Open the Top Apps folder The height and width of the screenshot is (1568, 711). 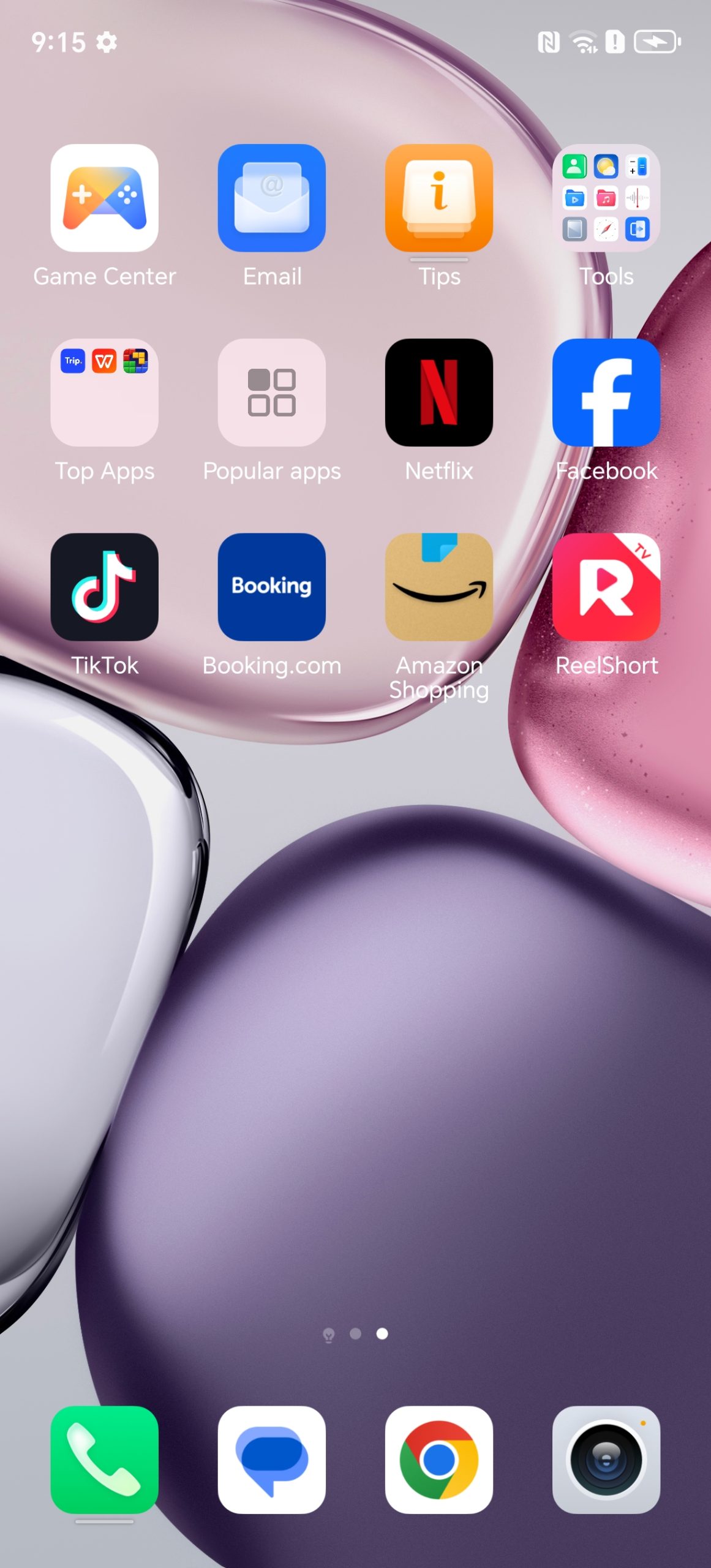coord(104,393)
